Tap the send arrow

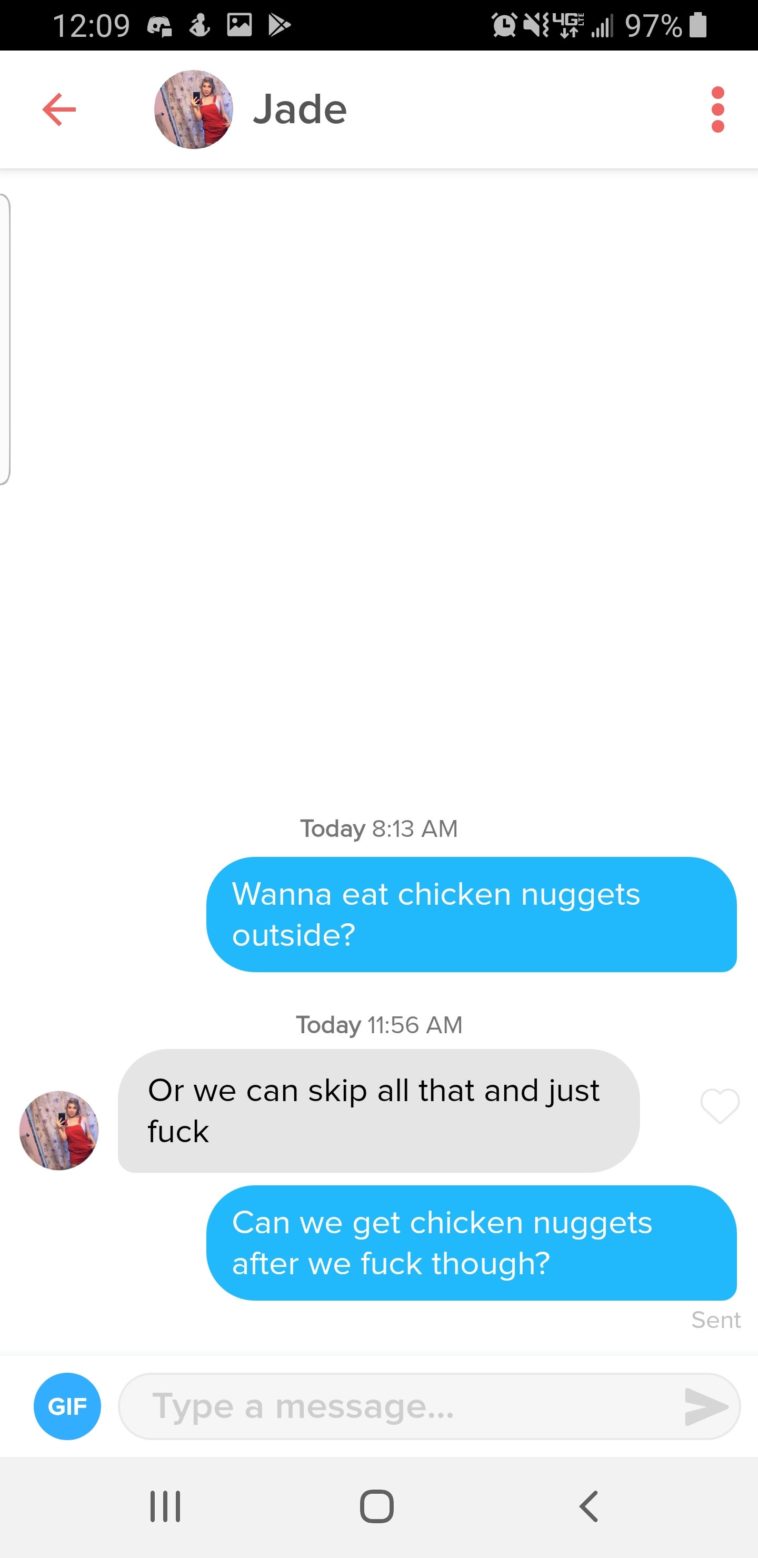click(706, 1407)
